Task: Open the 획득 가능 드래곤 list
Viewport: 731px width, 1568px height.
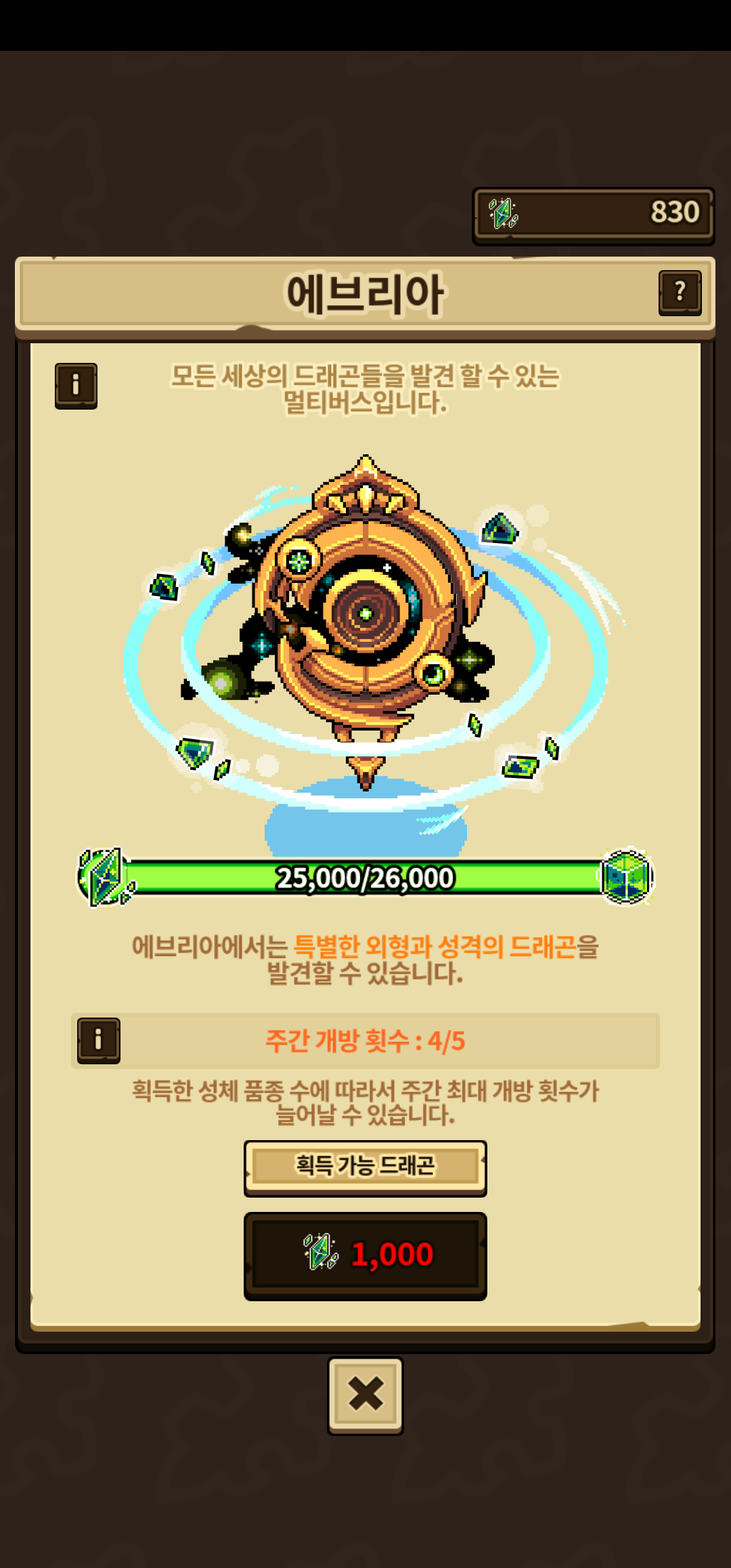Action: (365, 1168)
